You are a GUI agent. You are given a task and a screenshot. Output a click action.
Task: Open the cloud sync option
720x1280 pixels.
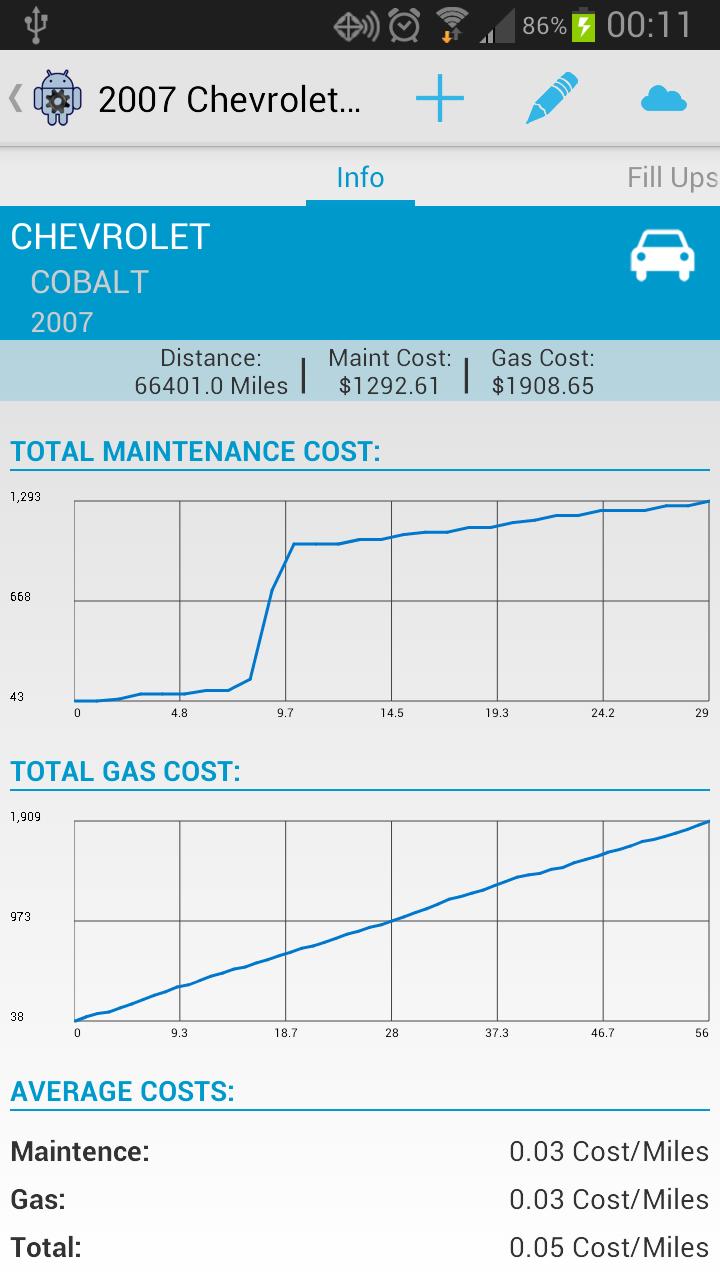(663, 98)
